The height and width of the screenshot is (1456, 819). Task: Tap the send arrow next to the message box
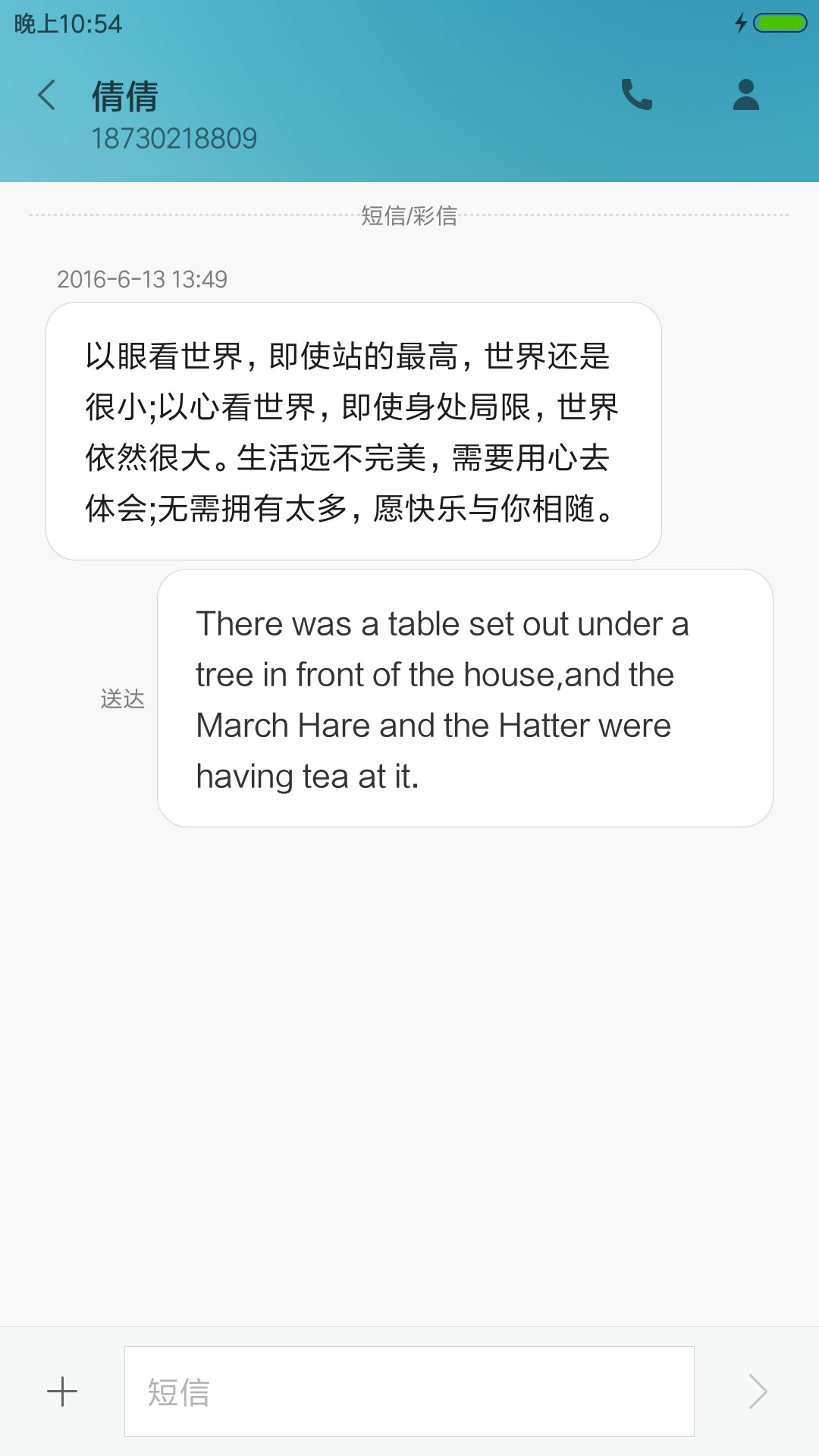coord(758,1392)
